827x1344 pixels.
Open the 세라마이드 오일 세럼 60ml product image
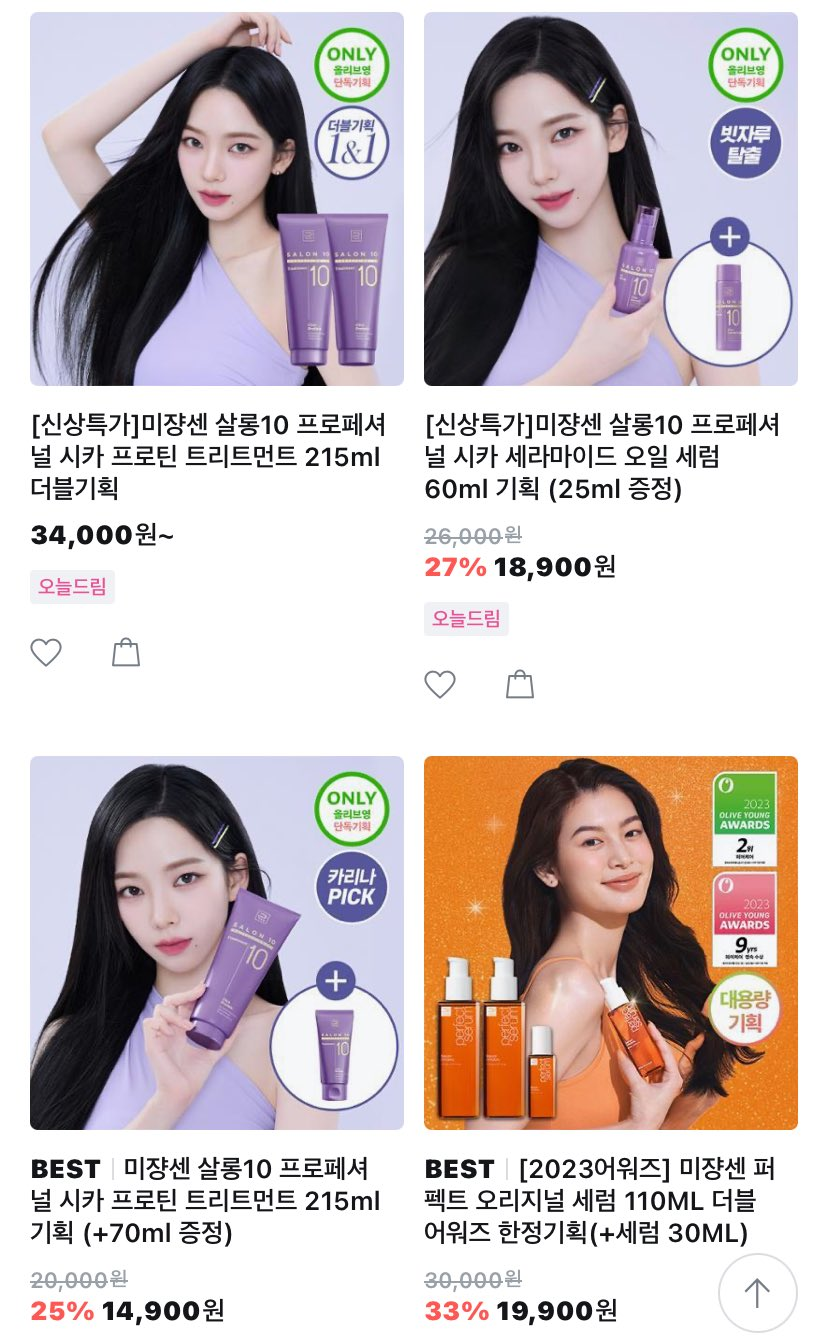click(x=610, y=199)
